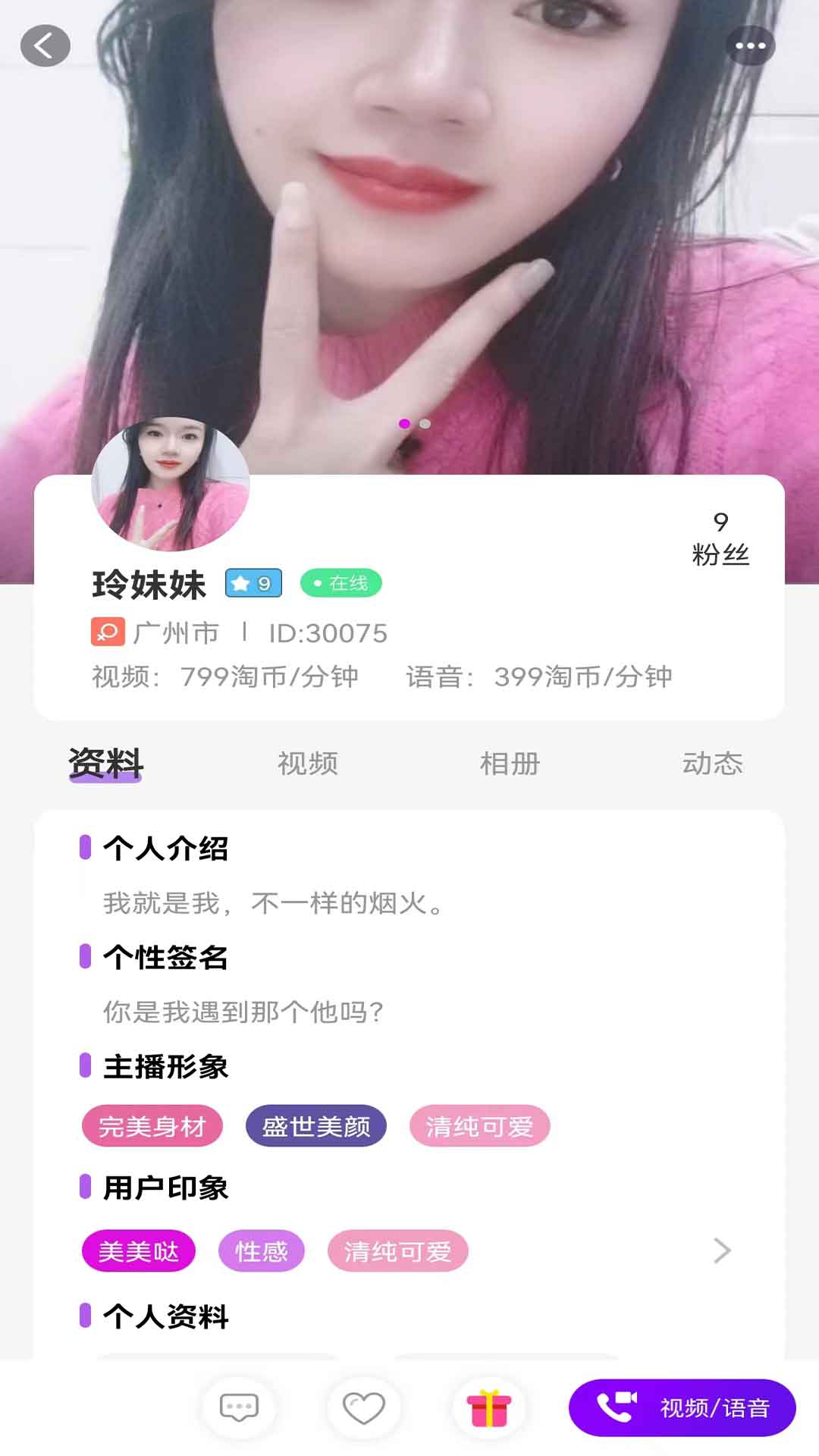Select the 完美身材 tag
819x1456 pixels.
click(152, 1127)
